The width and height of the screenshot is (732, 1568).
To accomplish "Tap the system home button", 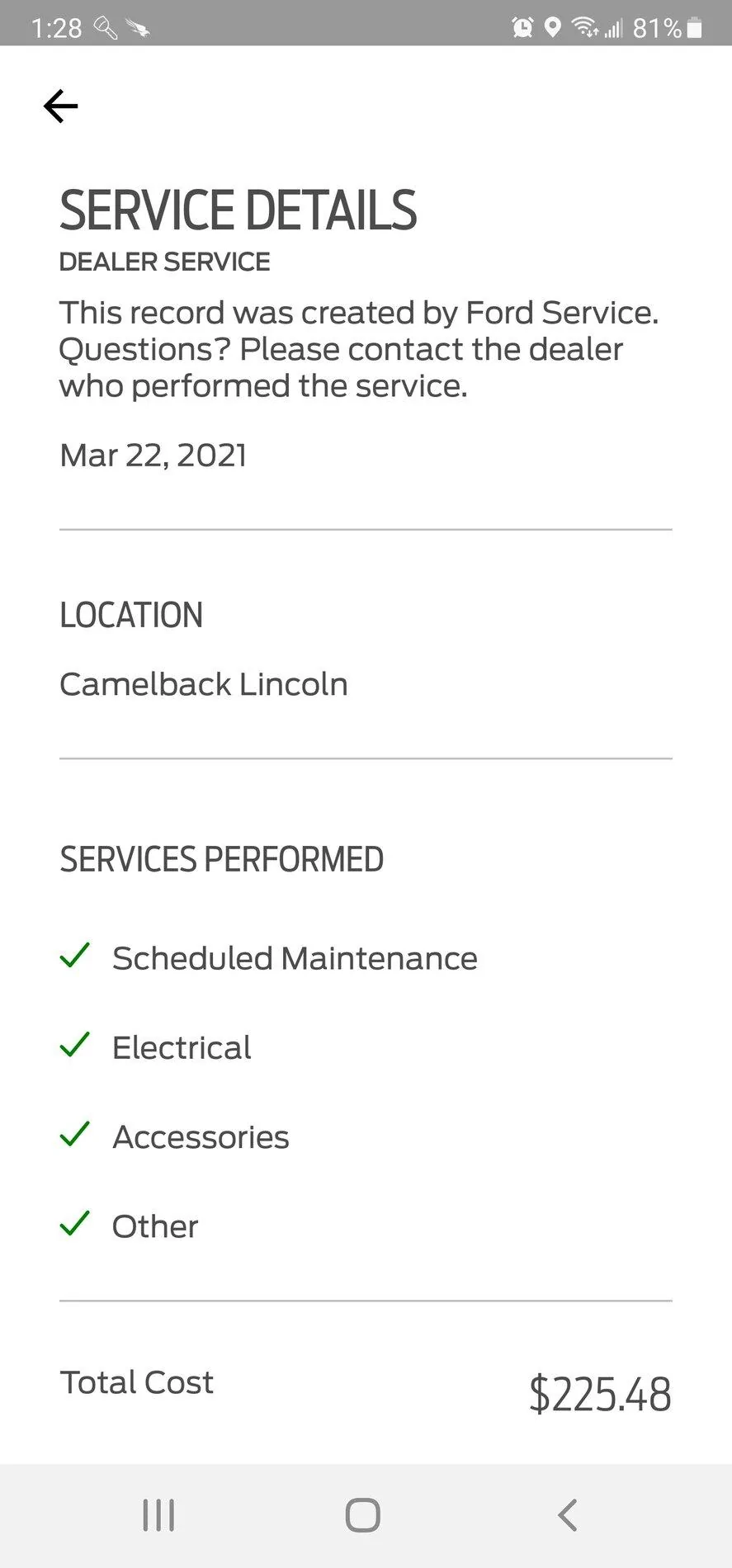I will (362, 1515).
